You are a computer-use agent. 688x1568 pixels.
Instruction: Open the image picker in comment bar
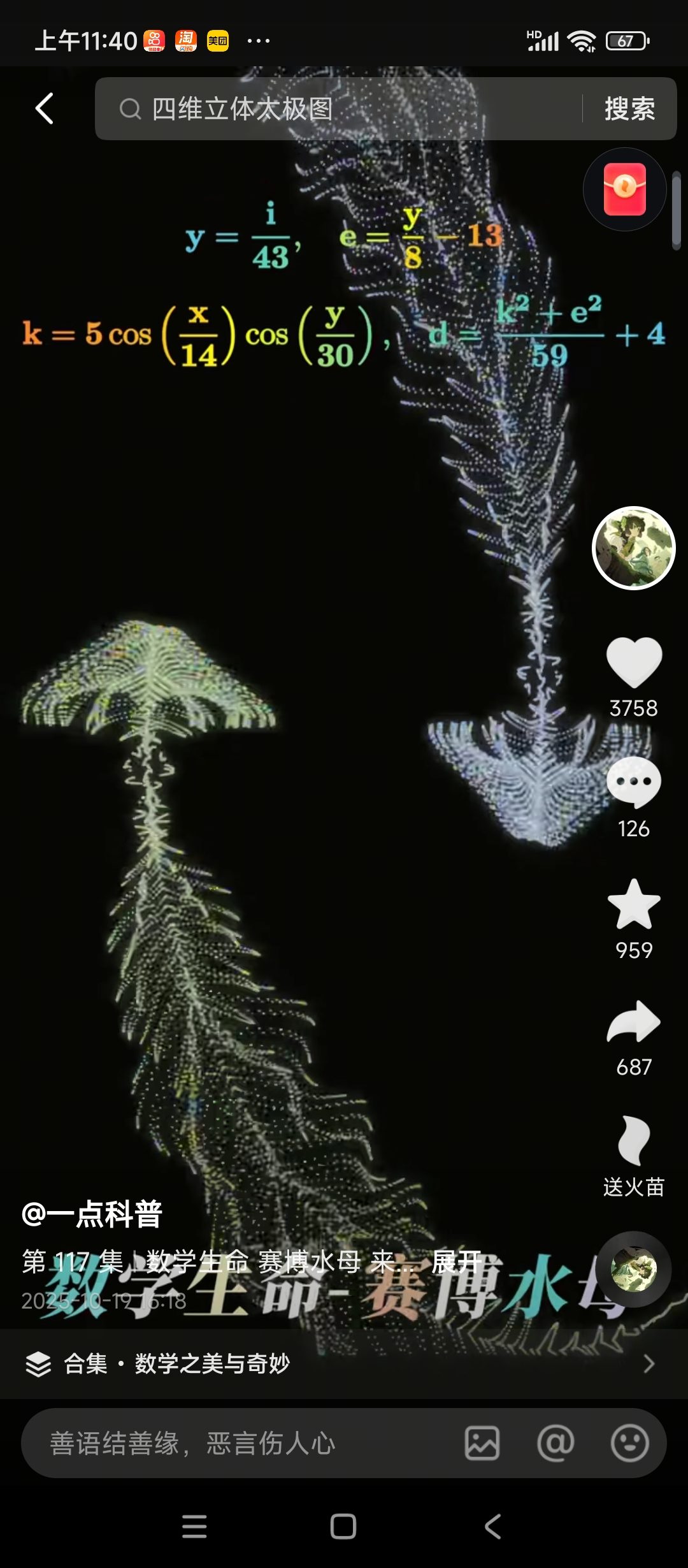pyautogui.click(x=483, y=1442)
